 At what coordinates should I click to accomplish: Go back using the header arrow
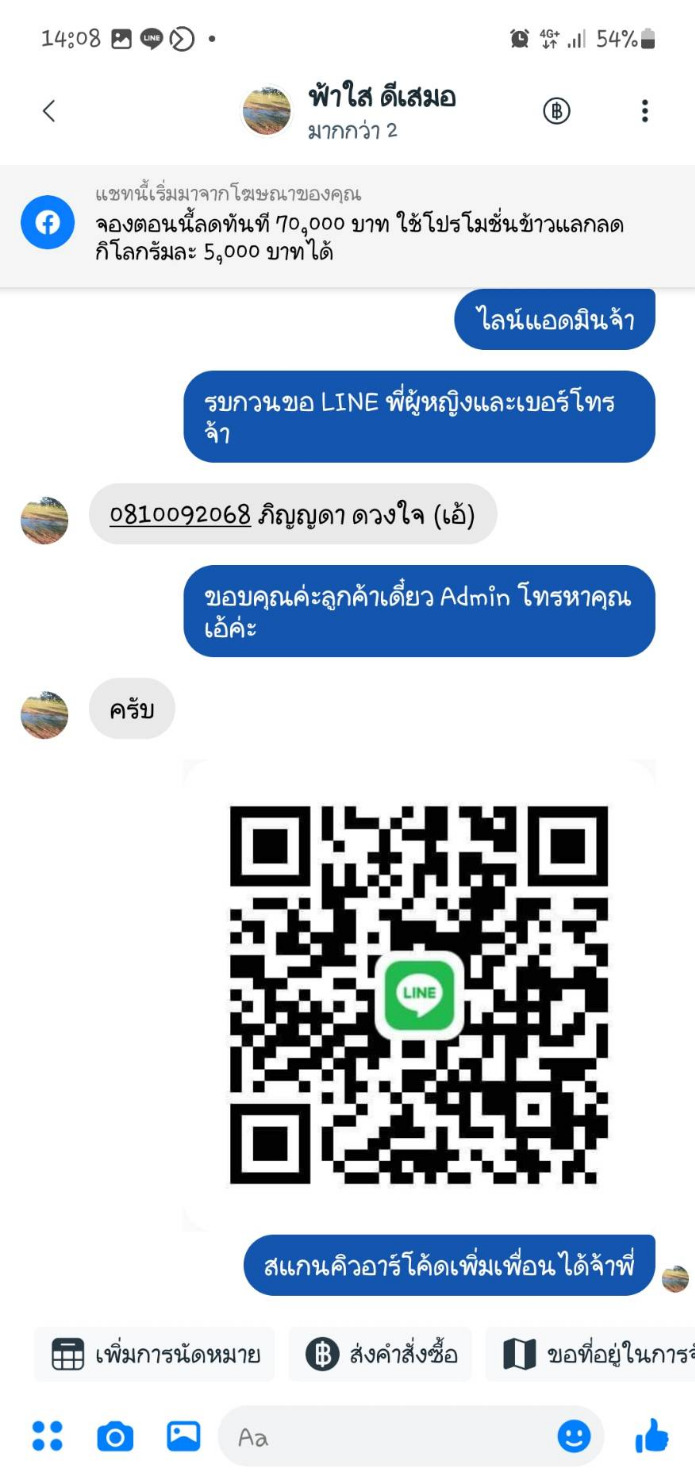49,111
